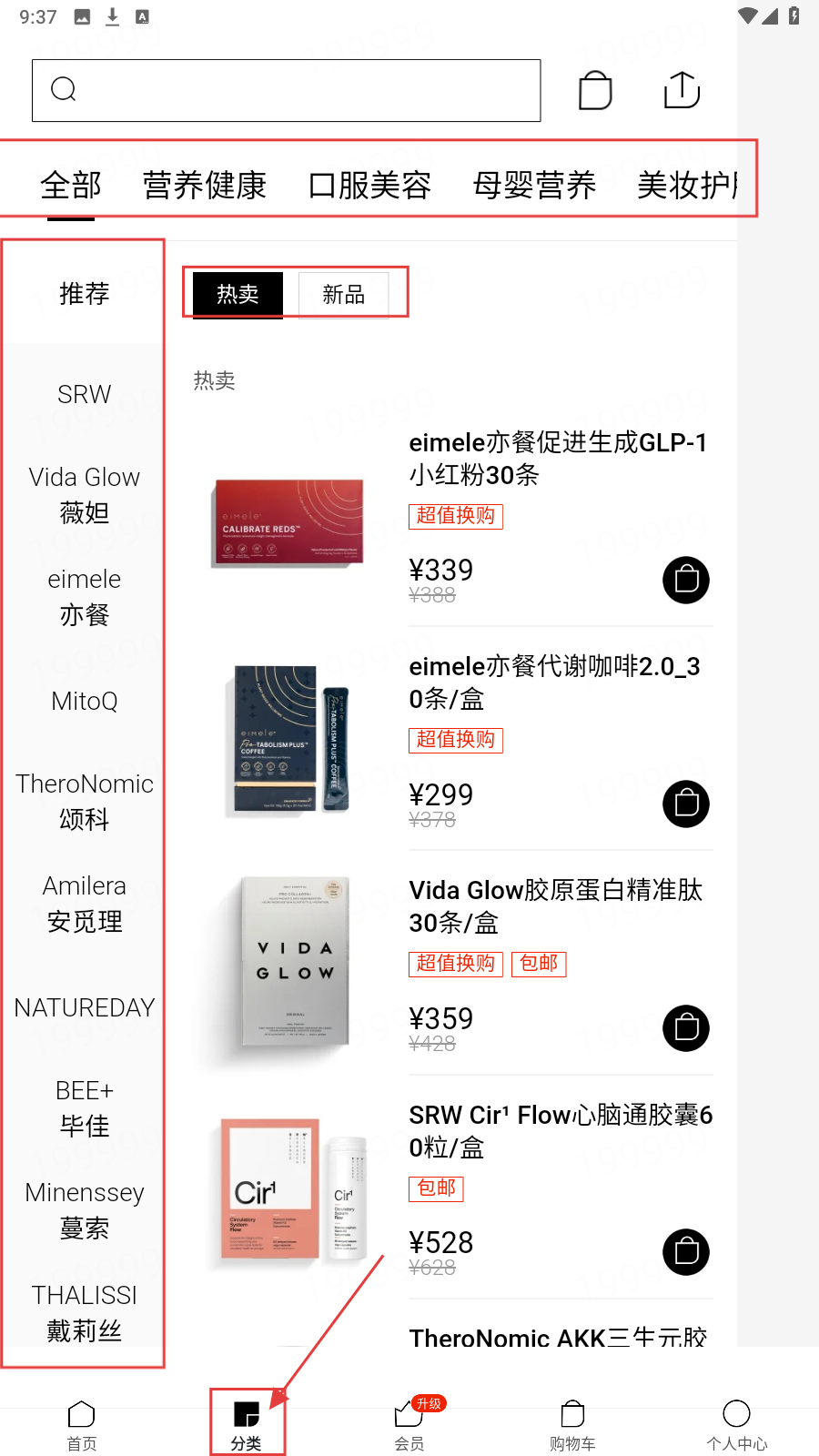Add eimele代谢咖啡2.0 to cart

[685, 804]
